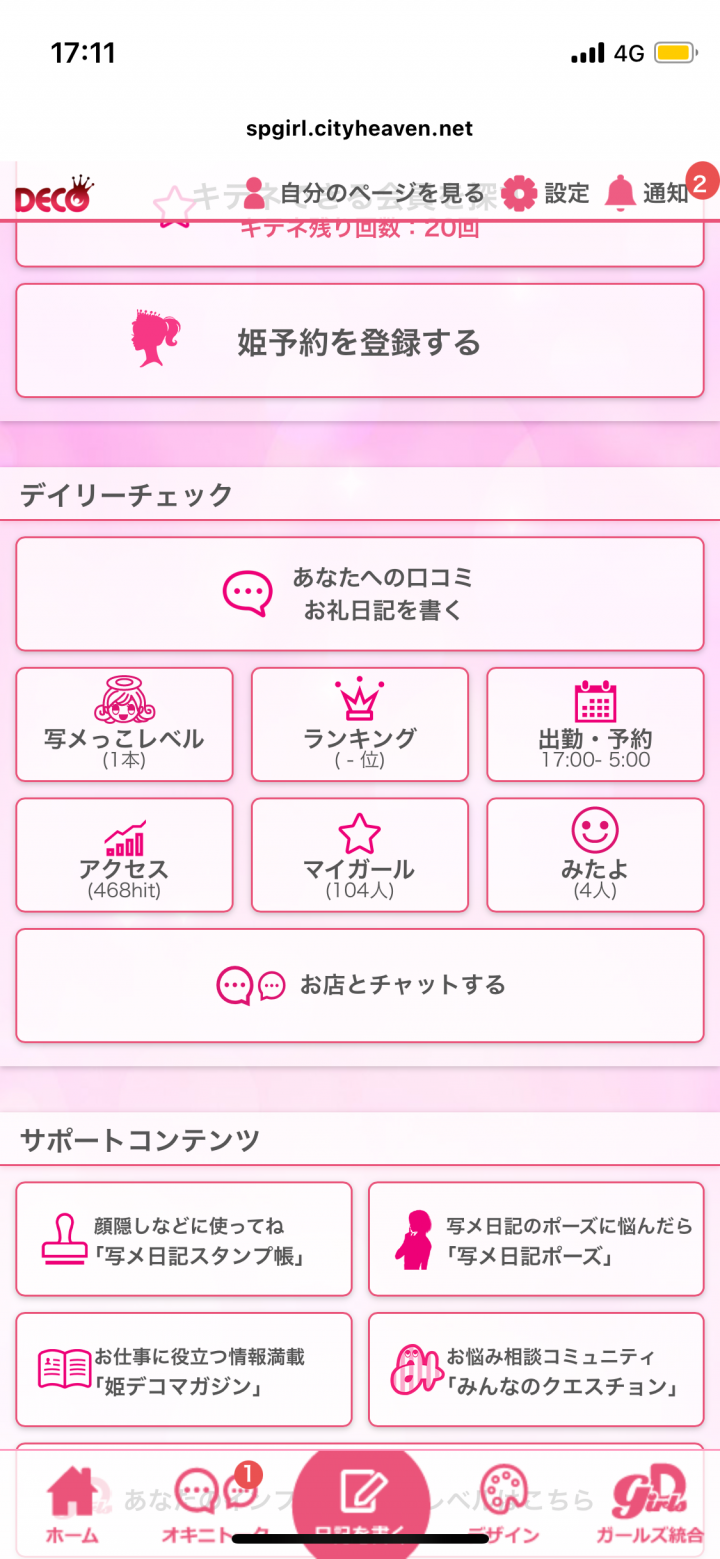Open 写メ日記スタンプ帳 card
The height and width of the screenshot is (1559, 720).
point(184,1239)
